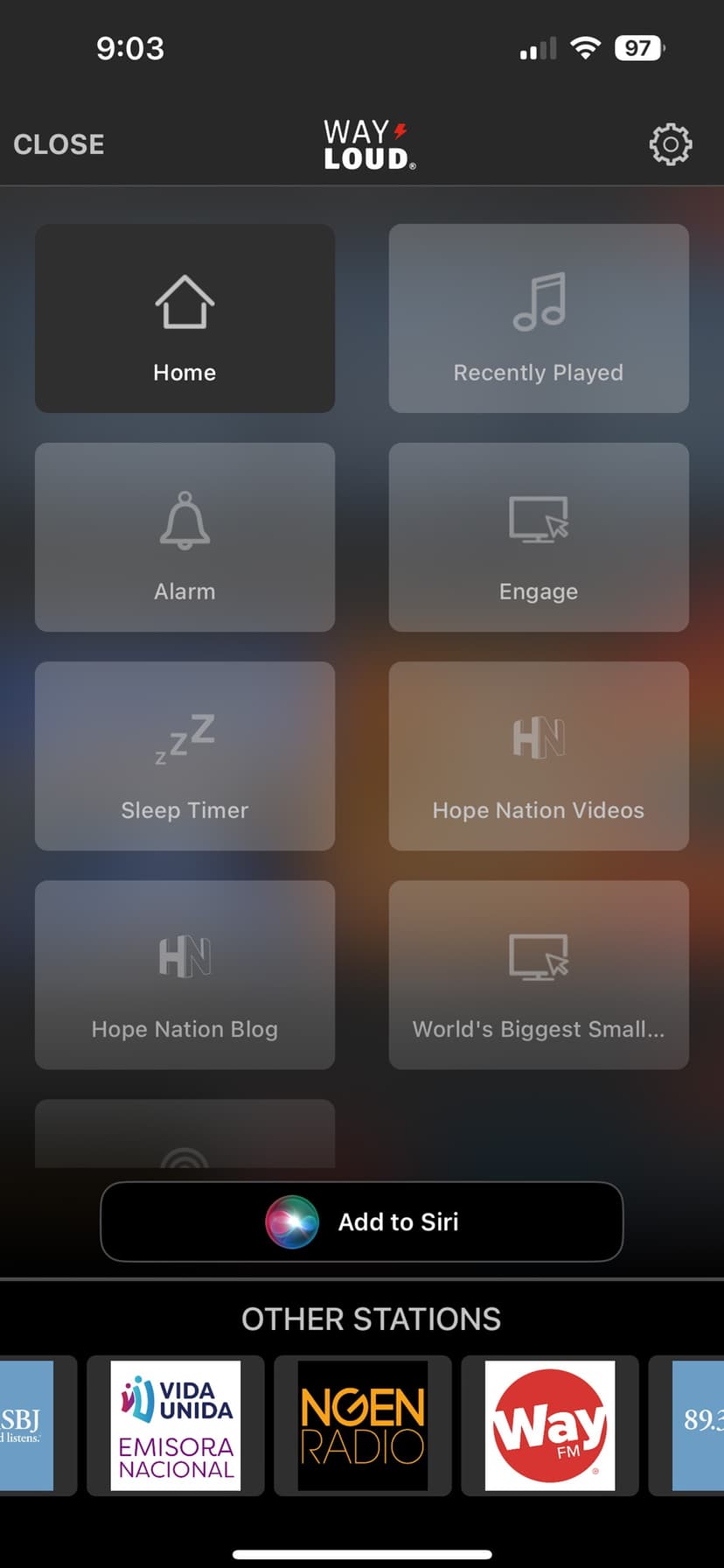Tap Add to Siri button
Viewport: 724px width, 1568px height.
(362, 1221)
